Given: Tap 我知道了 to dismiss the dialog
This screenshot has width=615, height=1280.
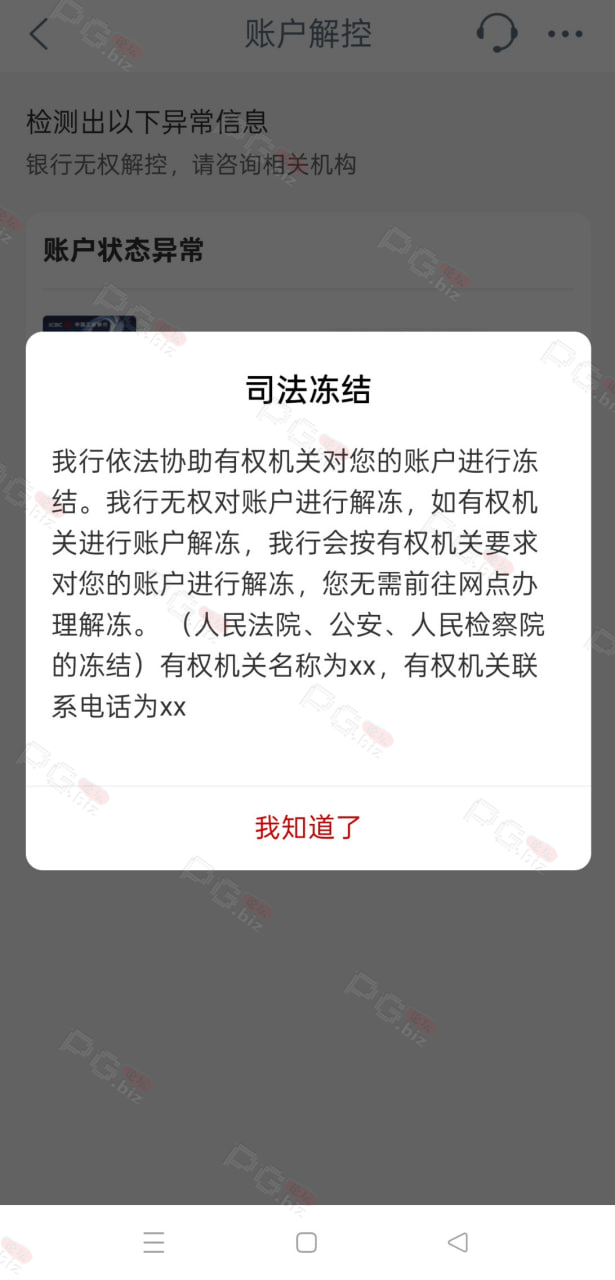Looking at the screenshot, I should click(x=307, y=827).
